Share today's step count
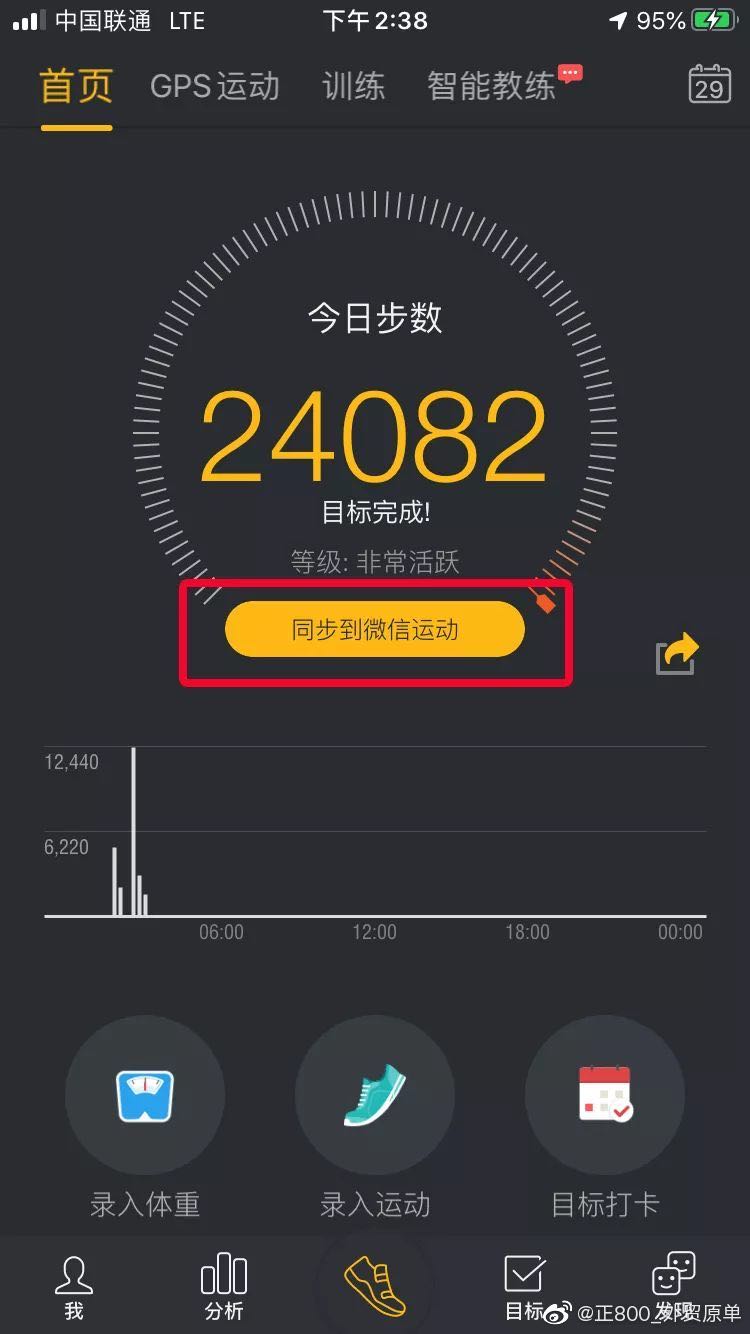 [x=677, y=654]
